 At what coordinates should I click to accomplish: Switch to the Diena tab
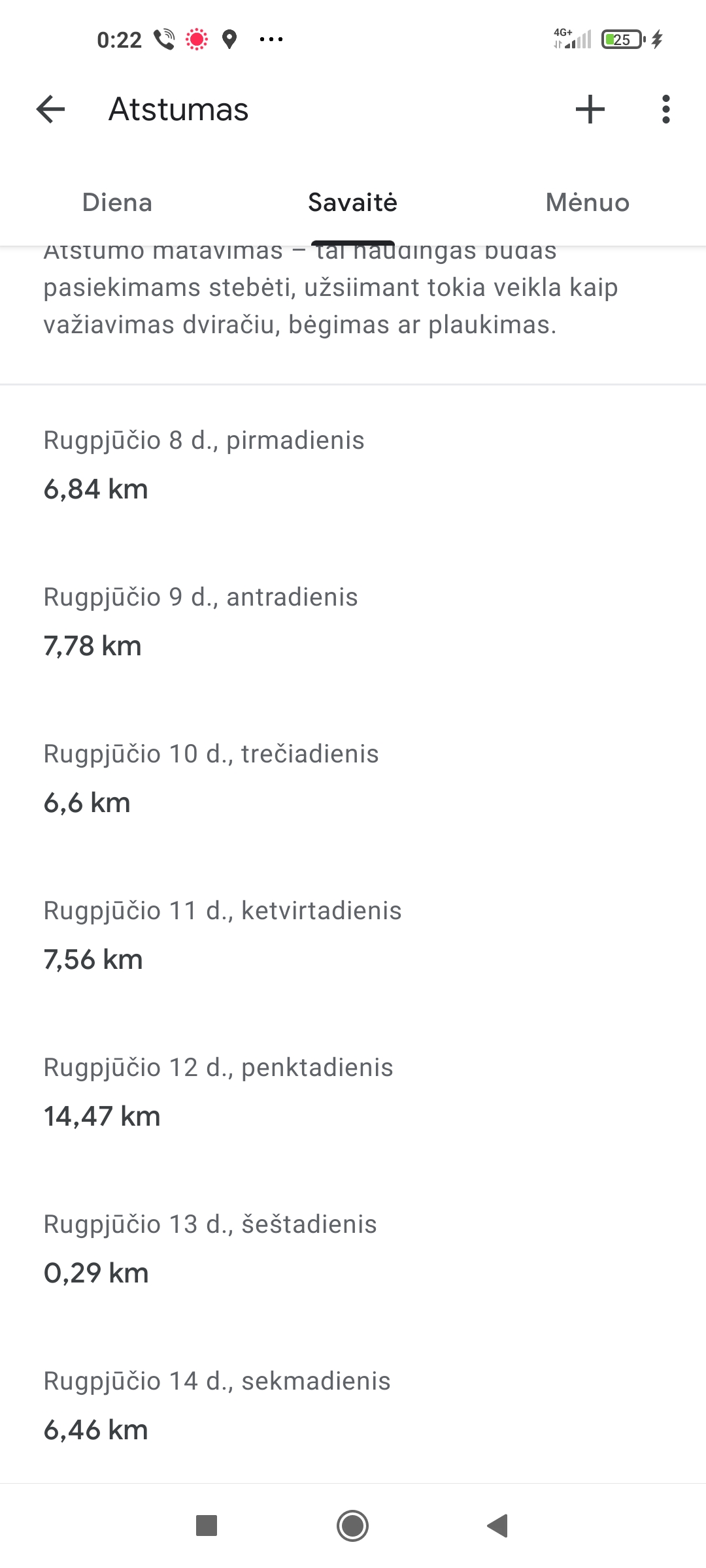point(118,203)
